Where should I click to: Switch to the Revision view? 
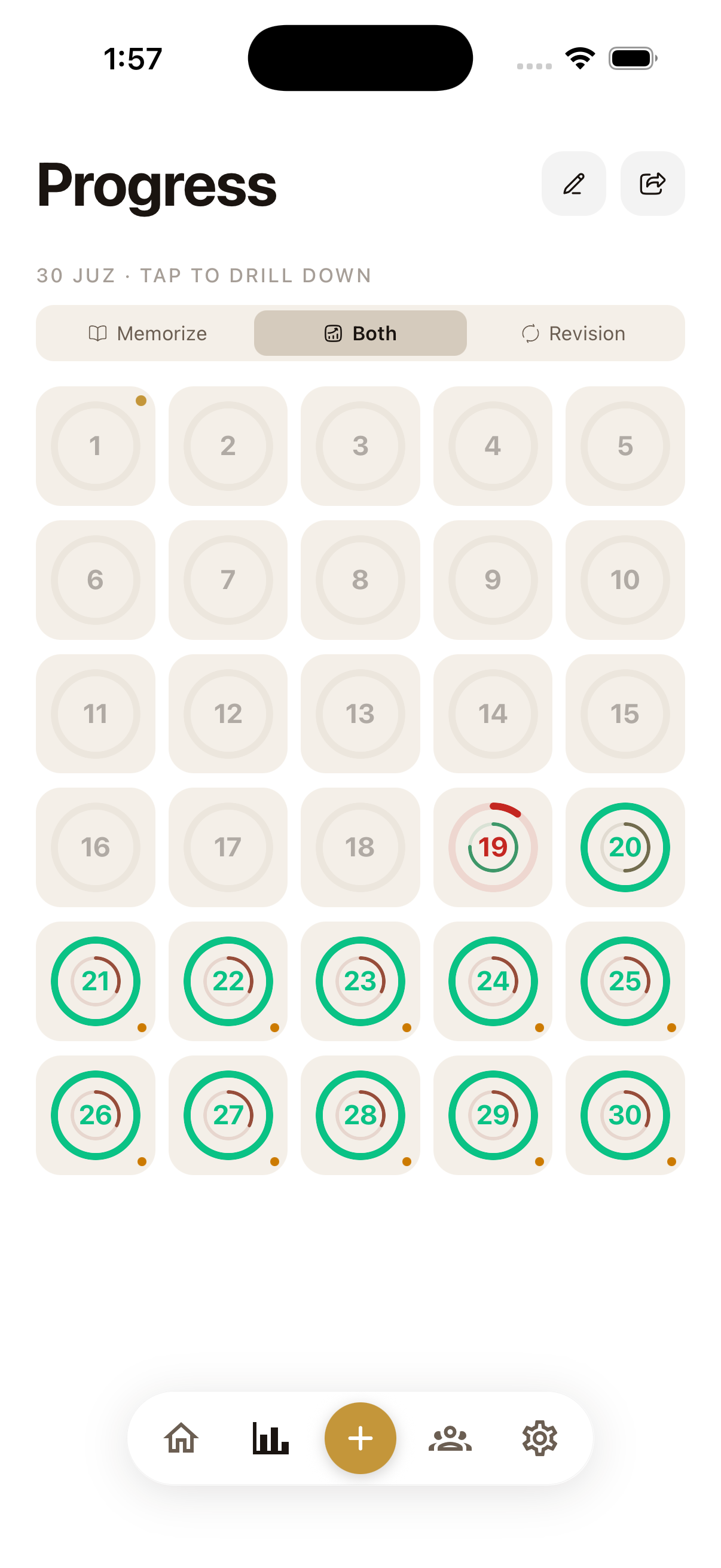[x=573, y=333]
